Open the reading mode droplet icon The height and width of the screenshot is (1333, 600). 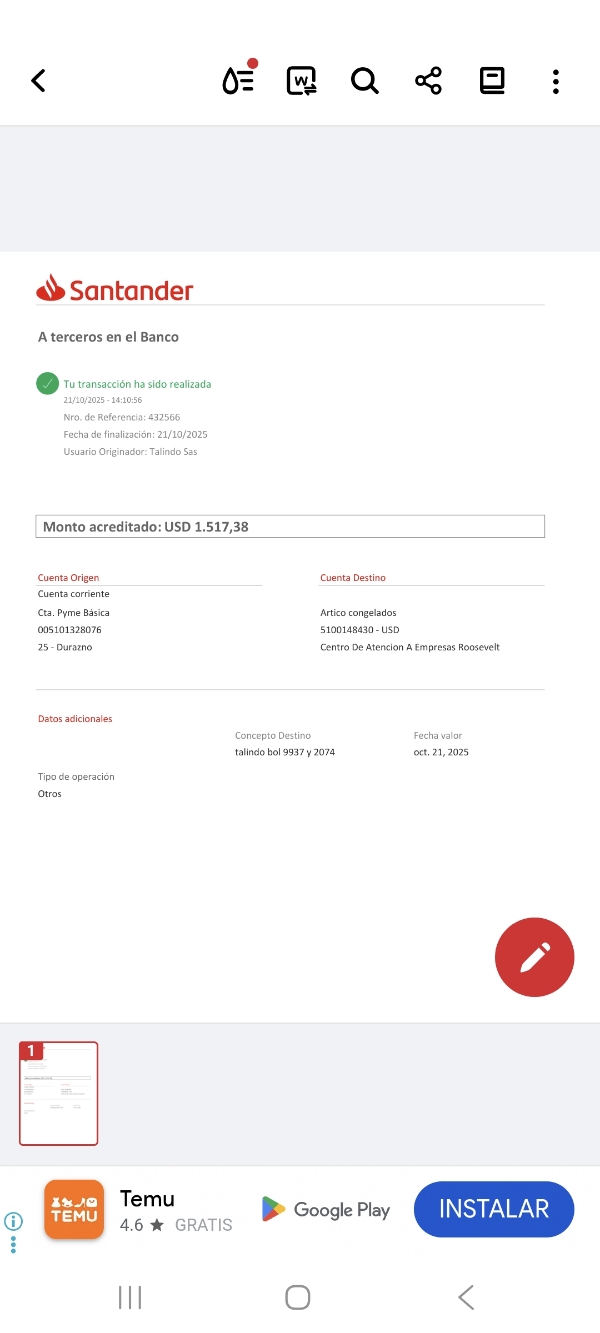coord(238,81)
